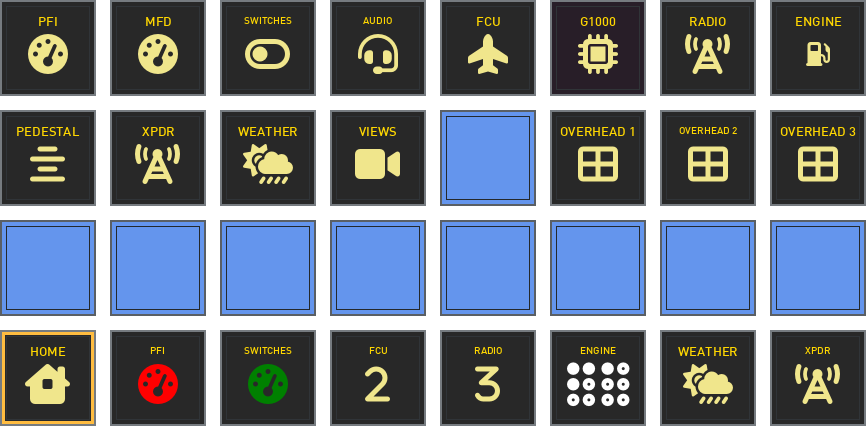The width and height of the screenshot is (866, 426).
Task: Open the Audio headset panel
Action: (378, 47)
